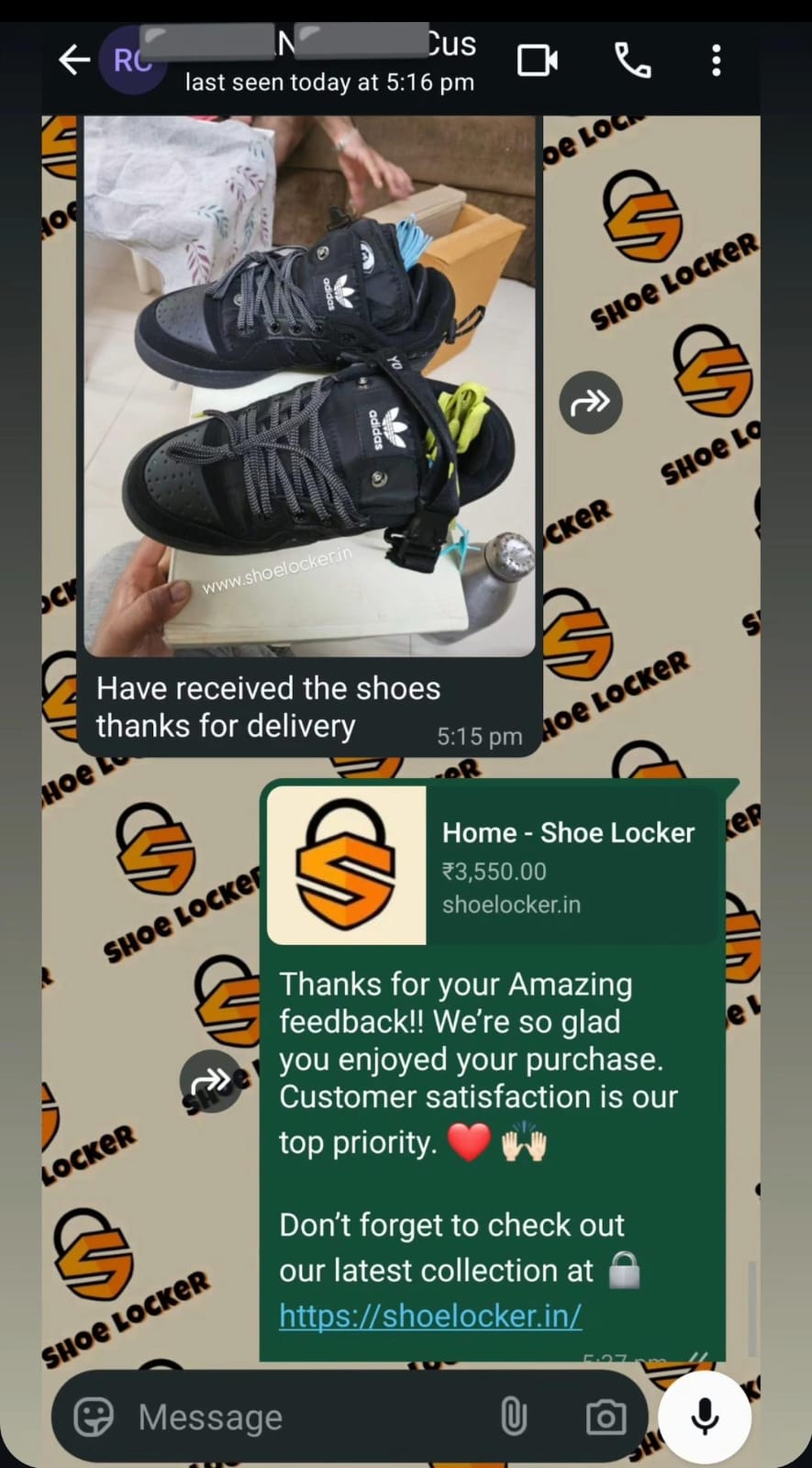View the received Adidas shoes photo

click(x=309, y=385)
